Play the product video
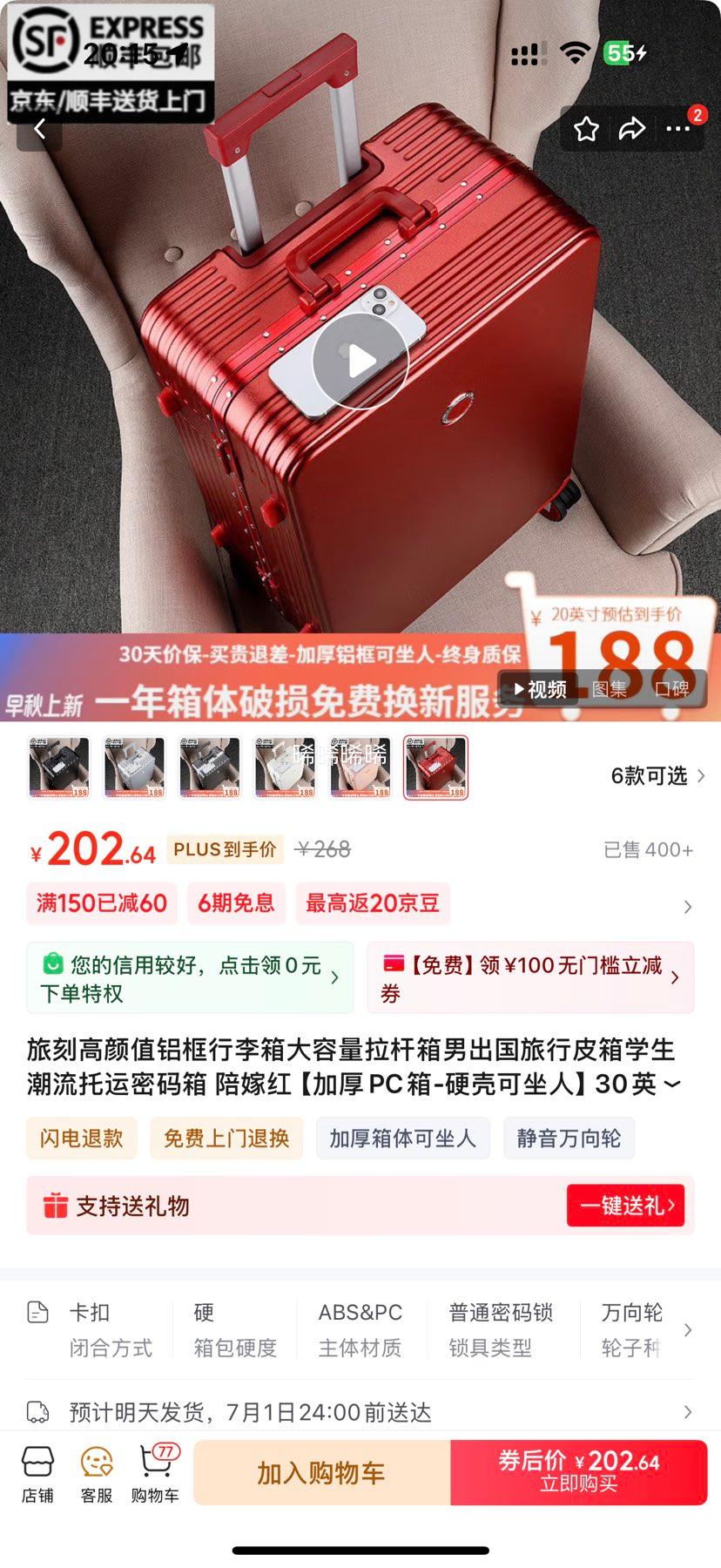Image resolution: width=721 pixels, height=1568 pixels. 360,361
